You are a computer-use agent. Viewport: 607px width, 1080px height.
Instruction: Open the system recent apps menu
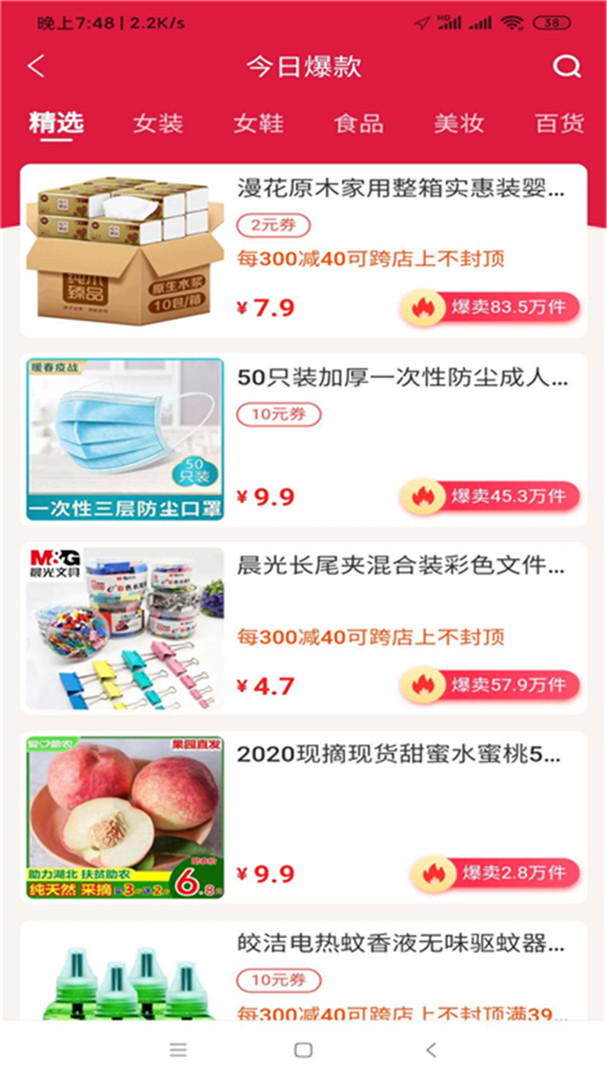pyautogui.click(x=178, y=1050)
